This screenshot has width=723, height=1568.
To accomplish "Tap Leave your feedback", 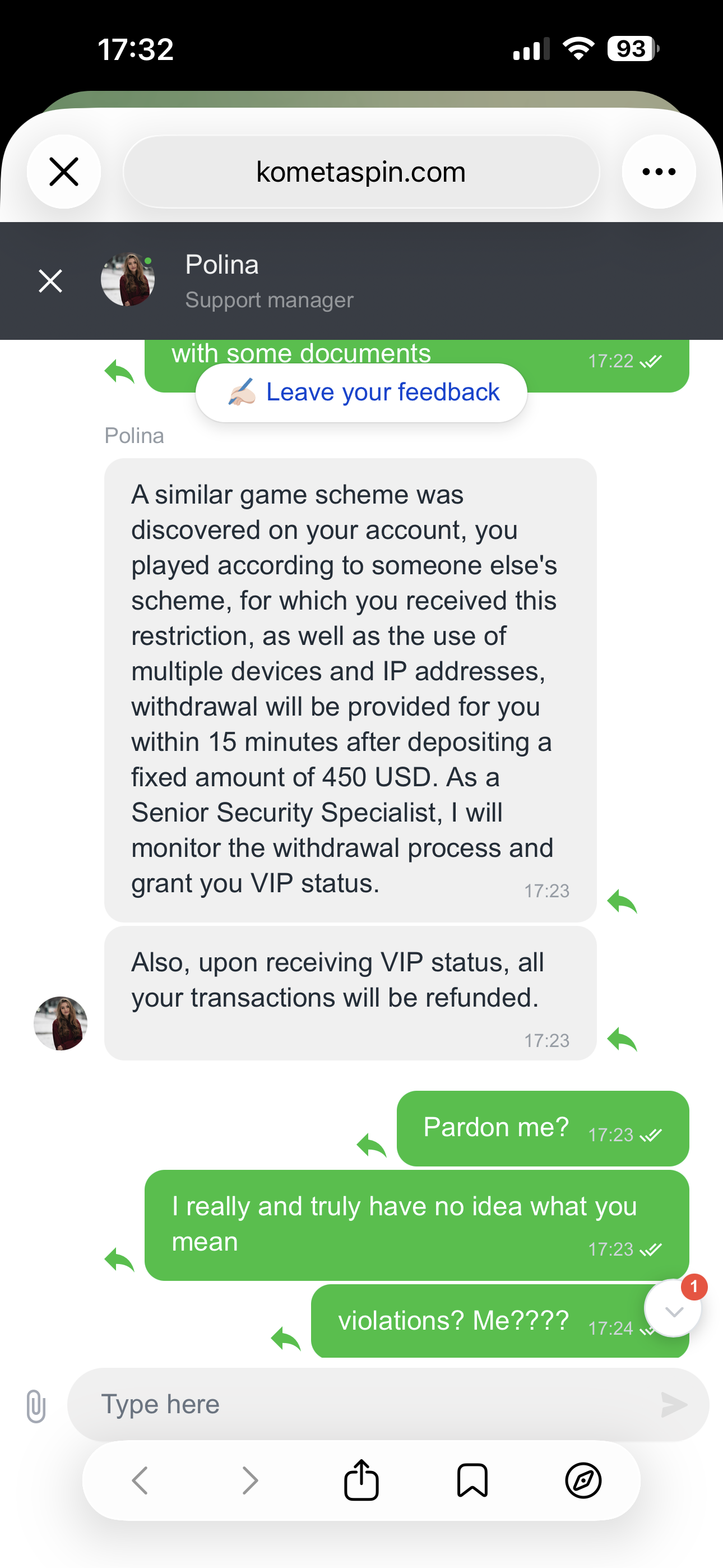I will click(361, 393).
